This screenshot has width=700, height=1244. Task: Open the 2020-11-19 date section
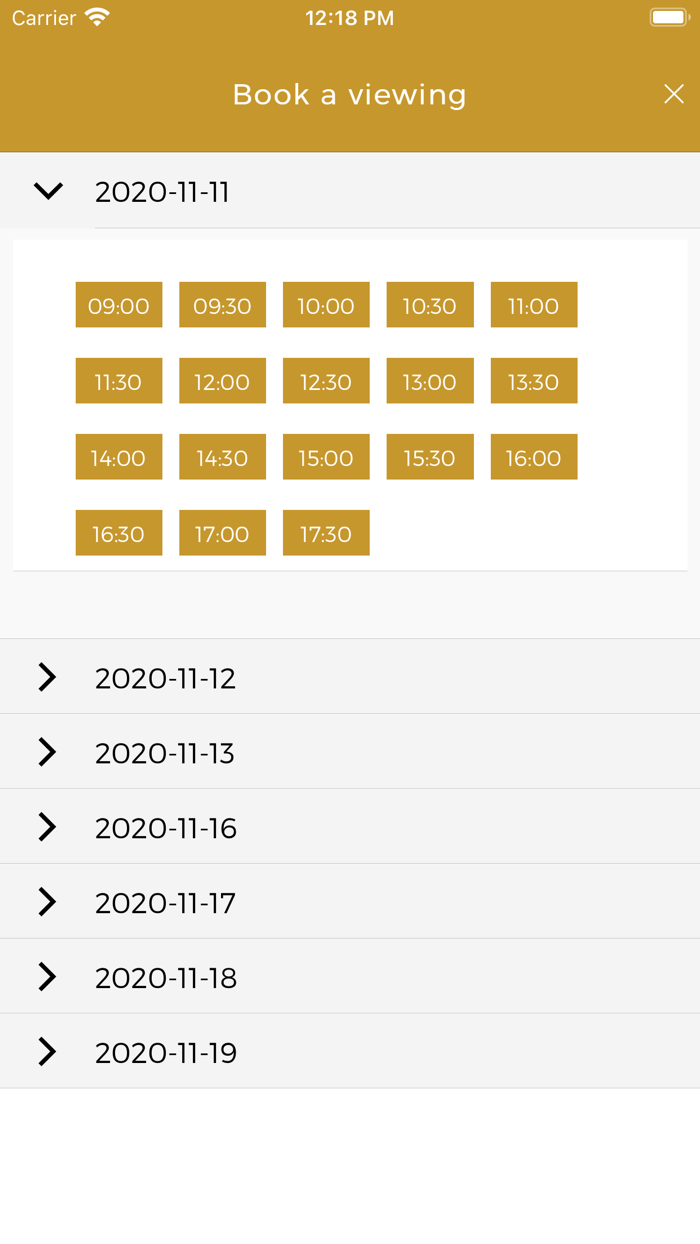tap(350, 1052)
